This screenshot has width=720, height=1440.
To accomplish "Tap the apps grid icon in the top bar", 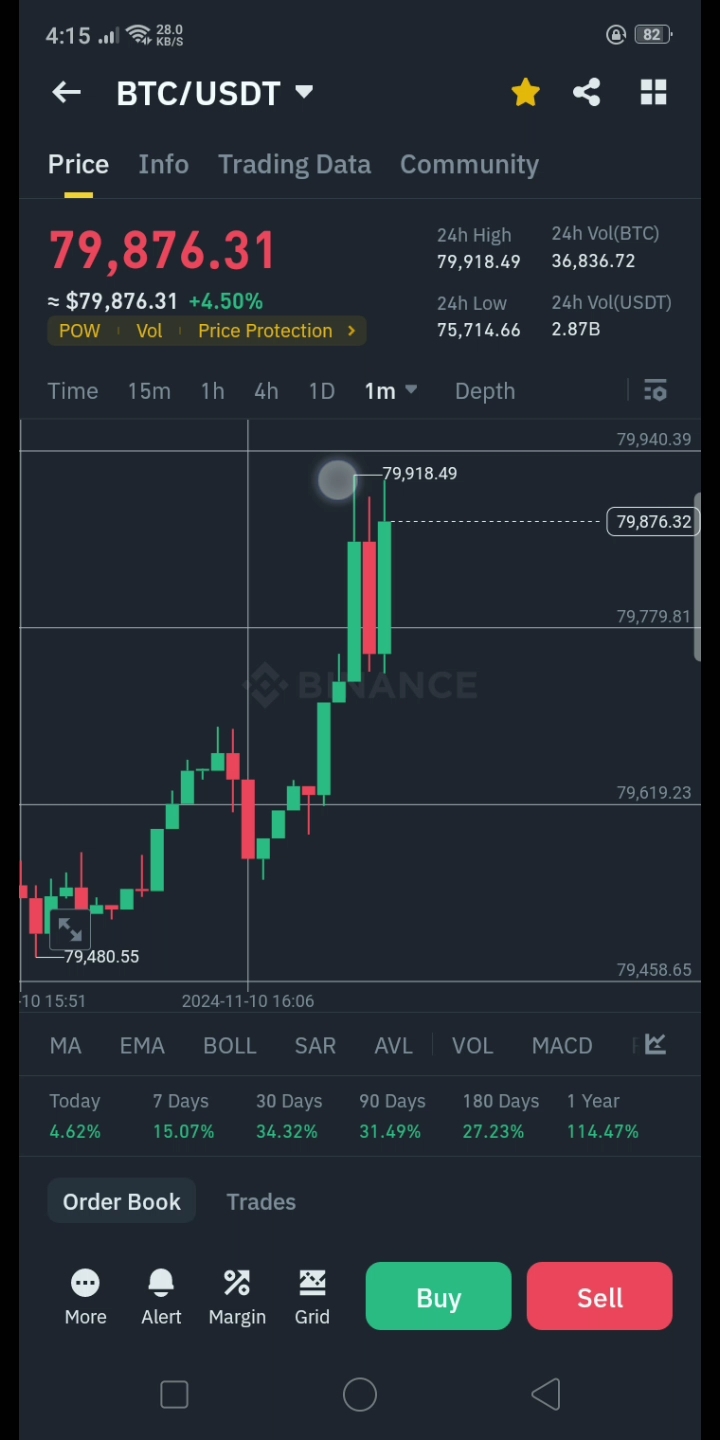I will (x=654, y=92).
